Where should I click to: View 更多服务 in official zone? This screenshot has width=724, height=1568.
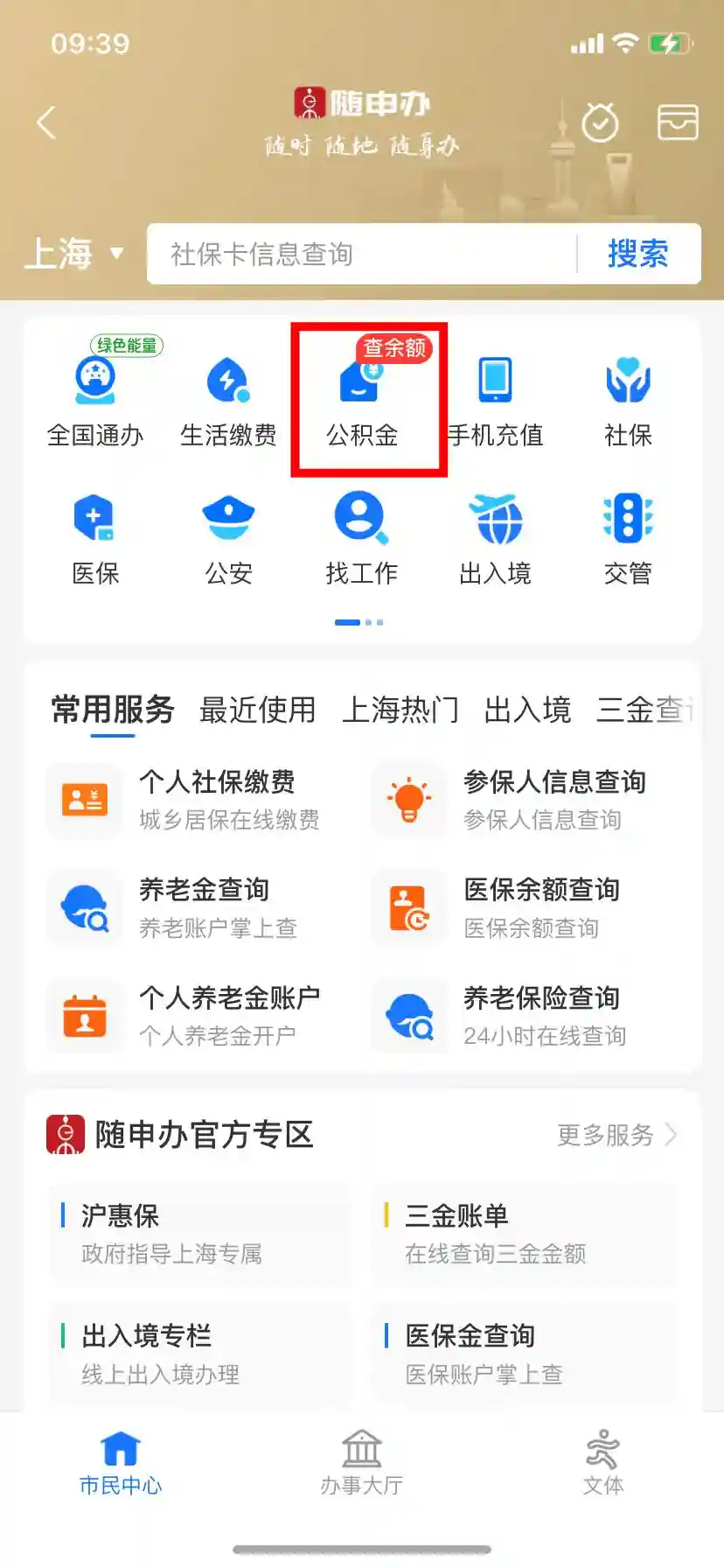click(616, 1135)
